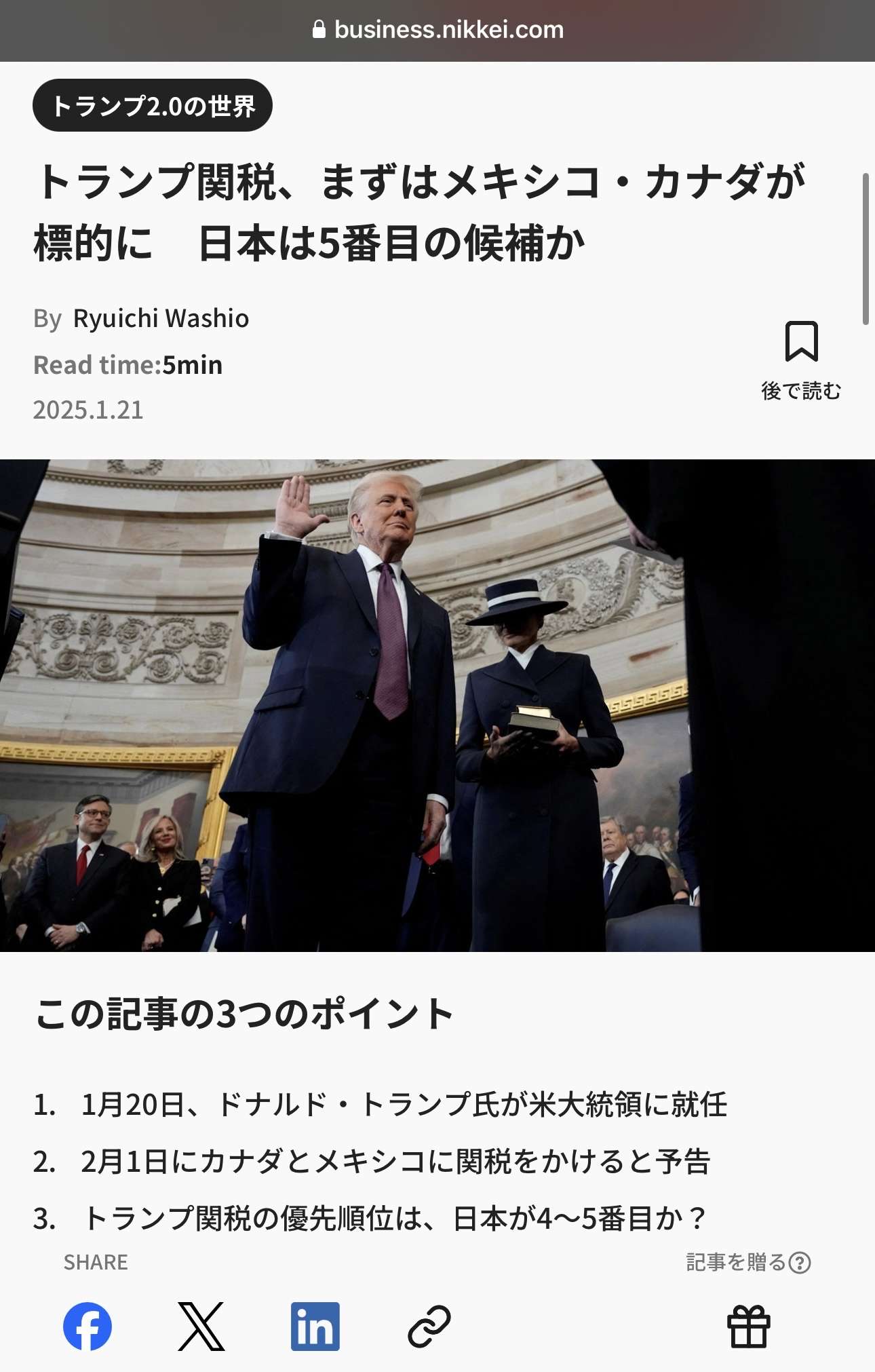
Task: Open author Ryuichi Washio's page
Action: coord(161,318)
